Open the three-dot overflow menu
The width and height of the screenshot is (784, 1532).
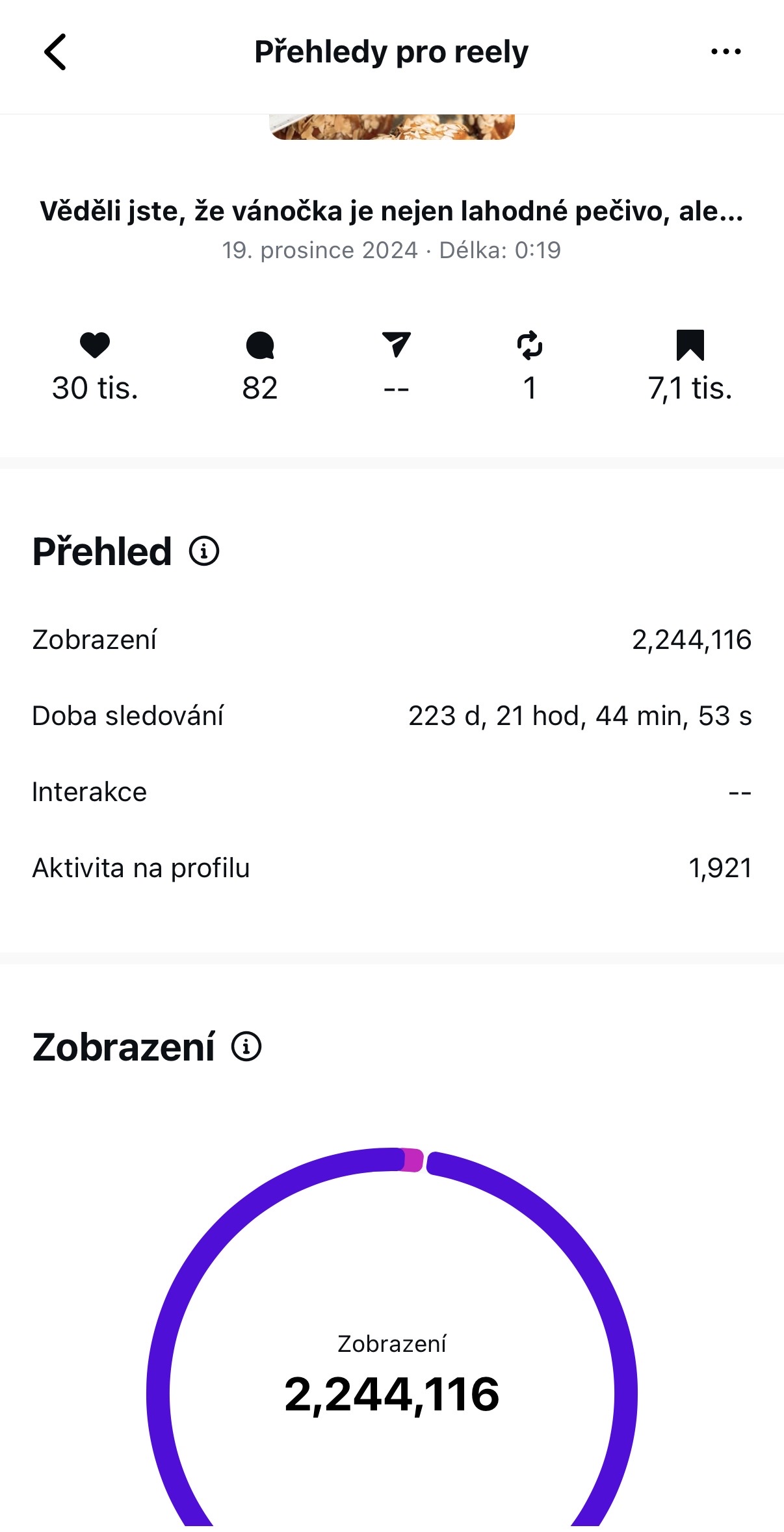pos(725,52)
